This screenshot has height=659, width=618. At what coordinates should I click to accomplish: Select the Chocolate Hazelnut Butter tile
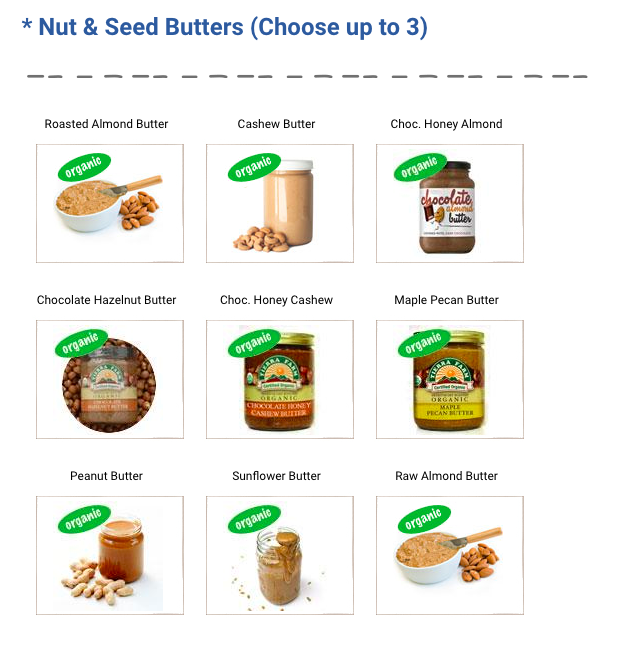click(x=110, y=379)
